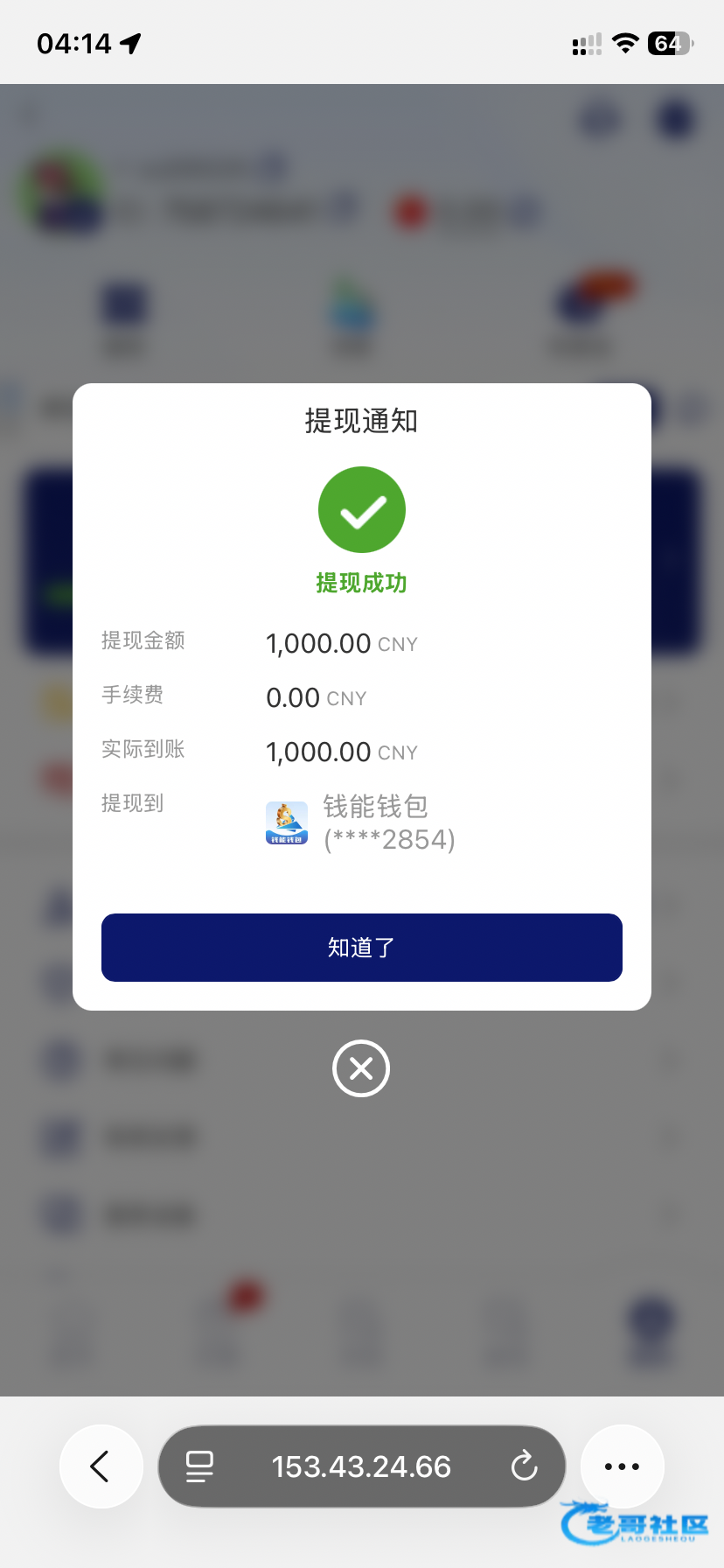Dismiss the withdrawal success dialog
The height and width of the screenshot is (1568, 724).
(x=361, y=1068)
